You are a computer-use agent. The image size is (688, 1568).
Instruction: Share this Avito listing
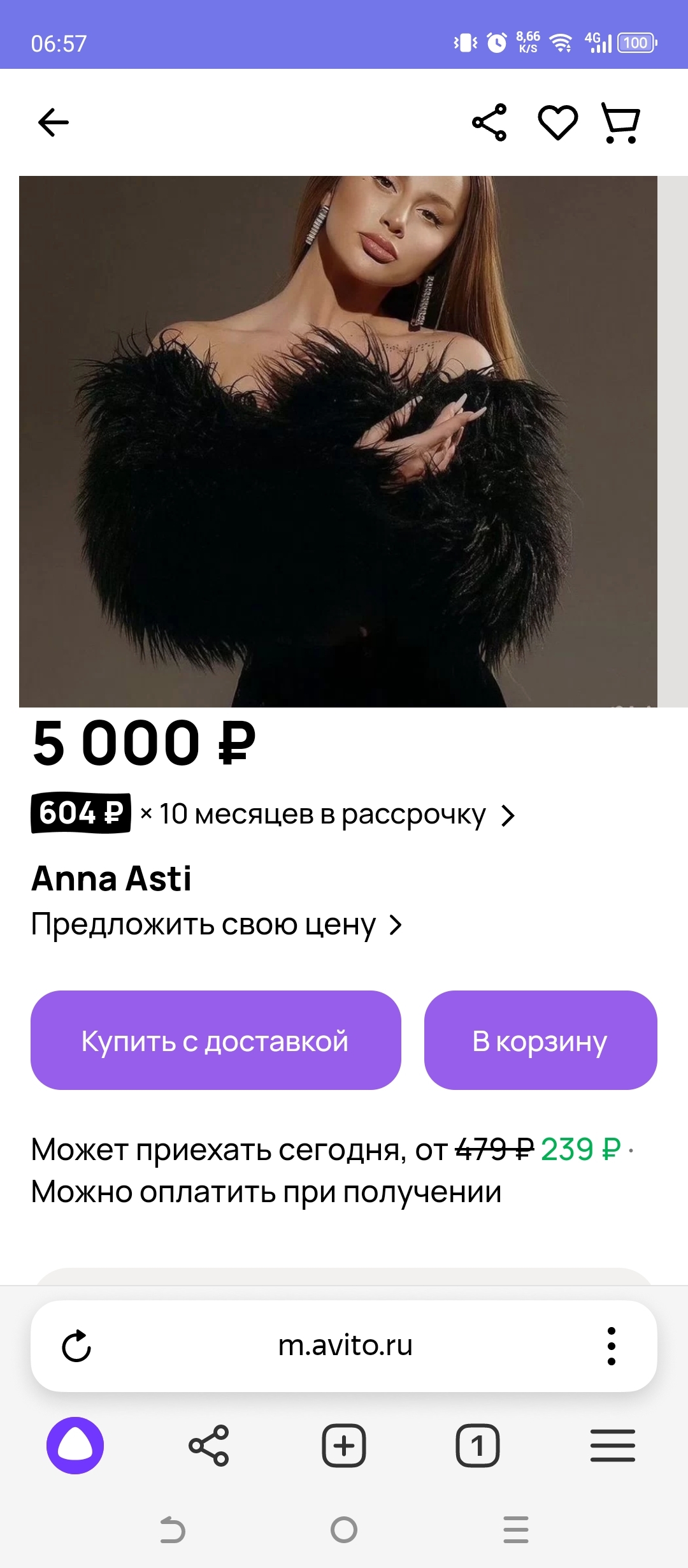489,122
